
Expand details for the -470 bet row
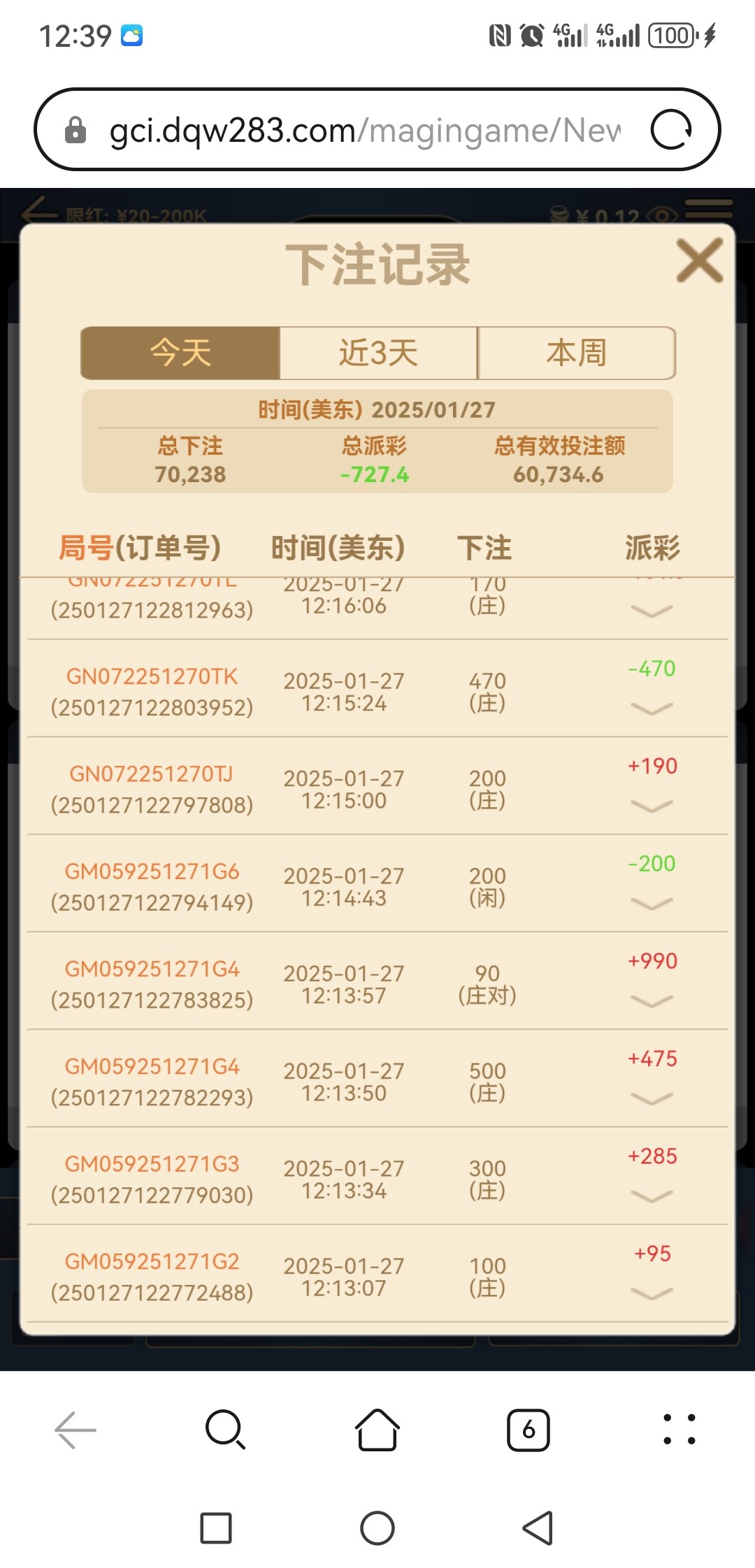point(652,709)
